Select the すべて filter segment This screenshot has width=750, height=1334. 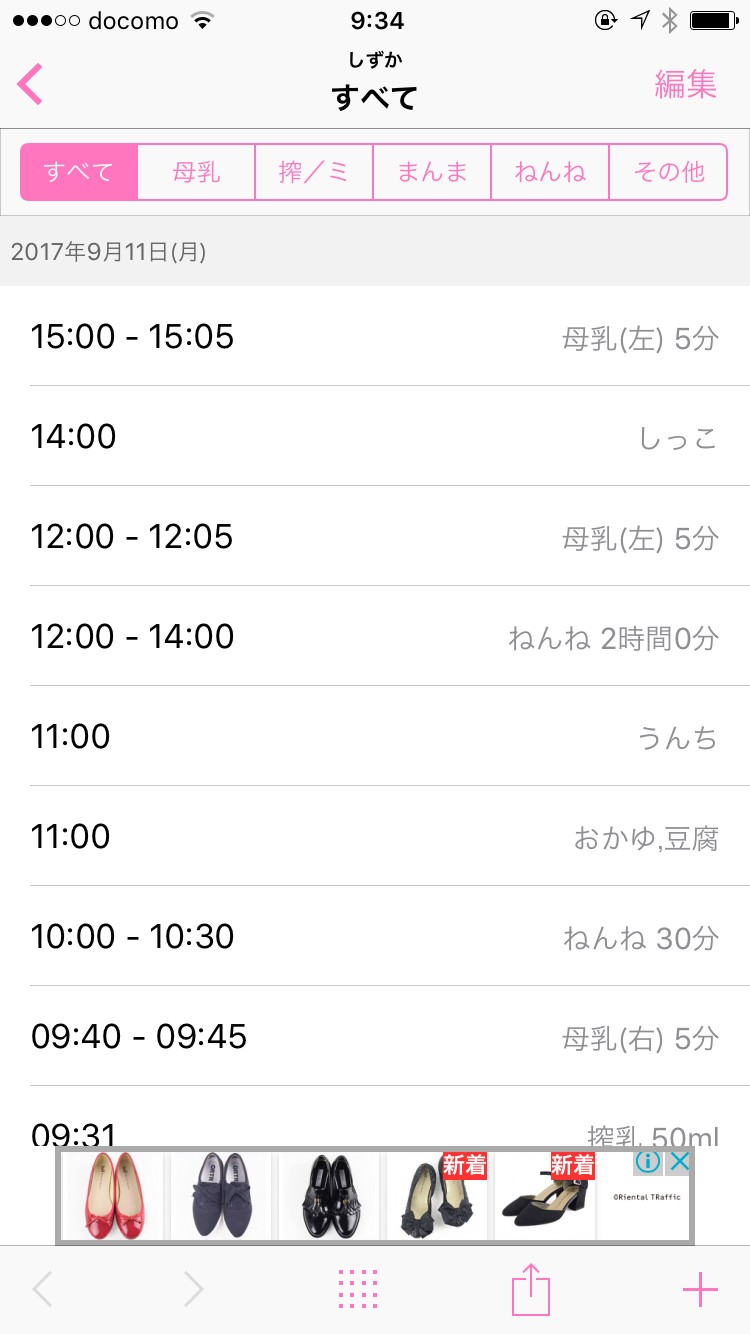point(78,172)
